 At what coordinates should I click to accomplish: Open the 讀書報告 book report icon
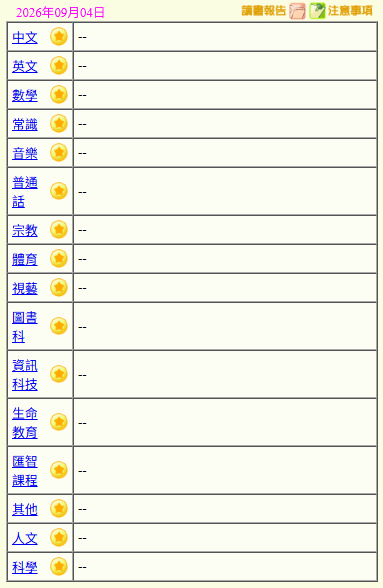[297, 11]
